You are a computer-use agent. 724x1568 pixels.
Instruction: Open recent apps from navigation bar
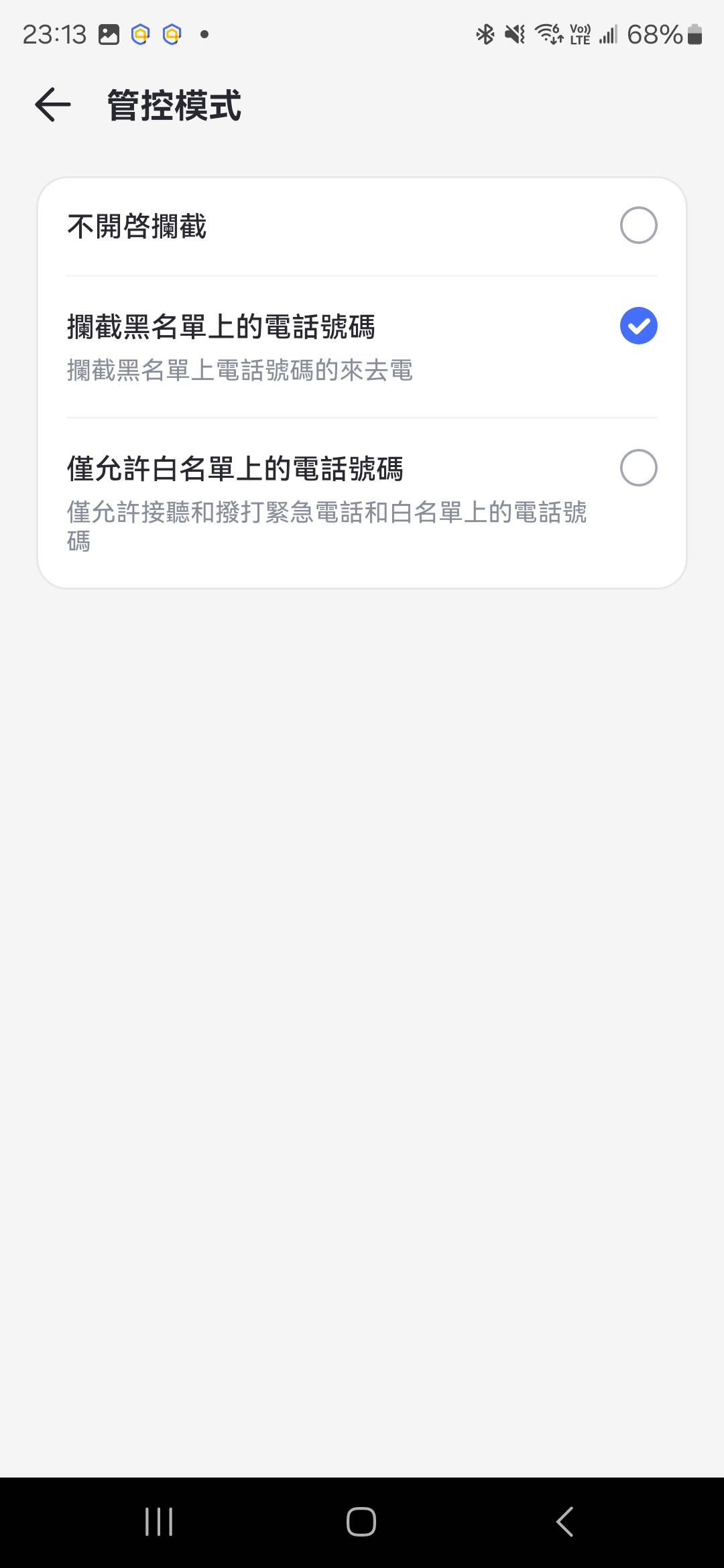(159, 1521)
